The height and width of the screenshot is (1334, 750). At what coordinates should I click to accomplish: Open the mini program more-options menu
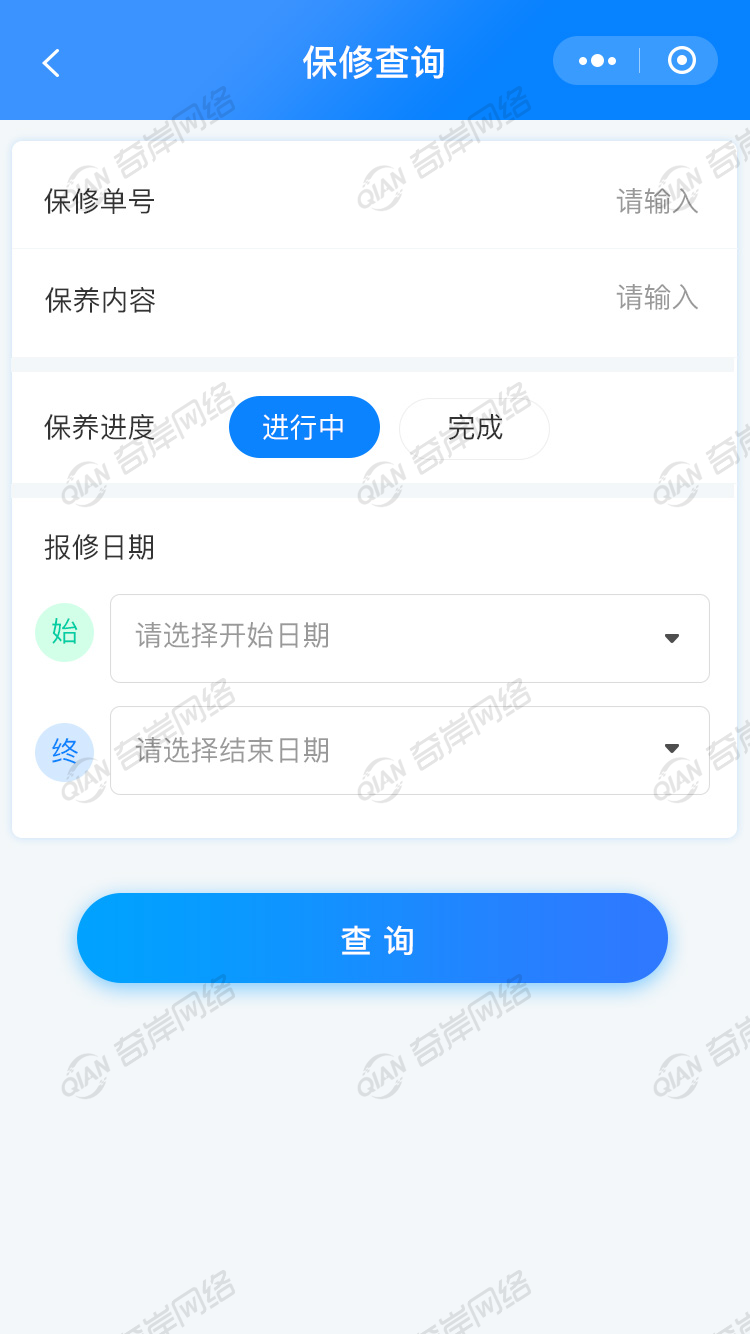[x=597, y=61]
